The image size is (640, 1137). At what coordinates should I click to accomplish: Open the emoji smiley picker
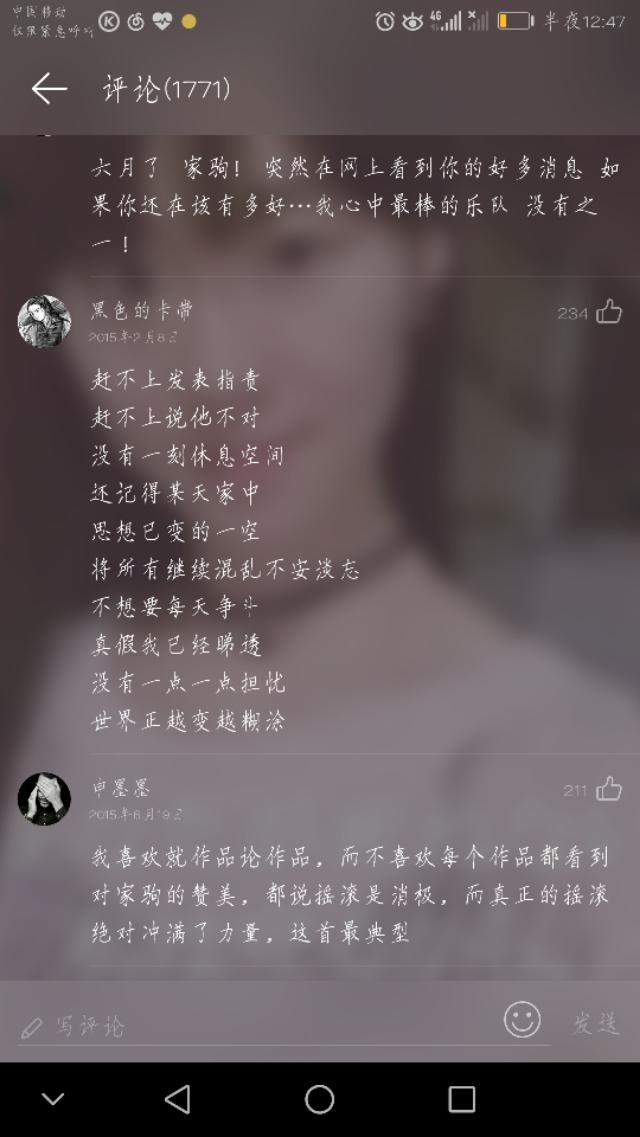[521, 1019]
